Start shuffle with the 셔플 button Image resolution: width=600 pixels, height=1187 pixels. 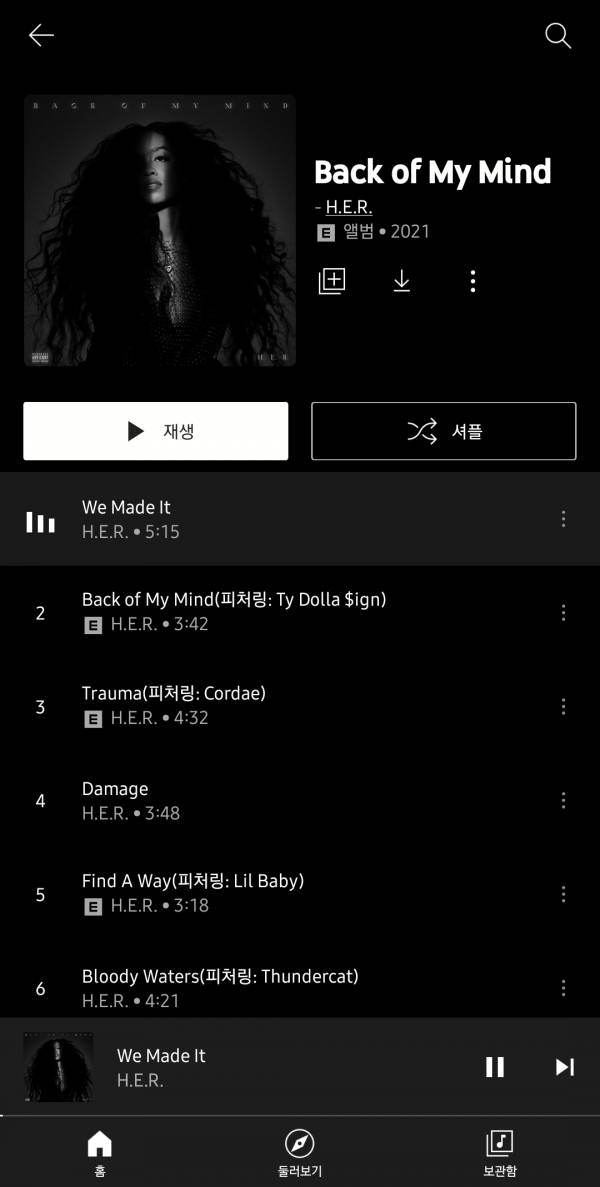point(443,431)
